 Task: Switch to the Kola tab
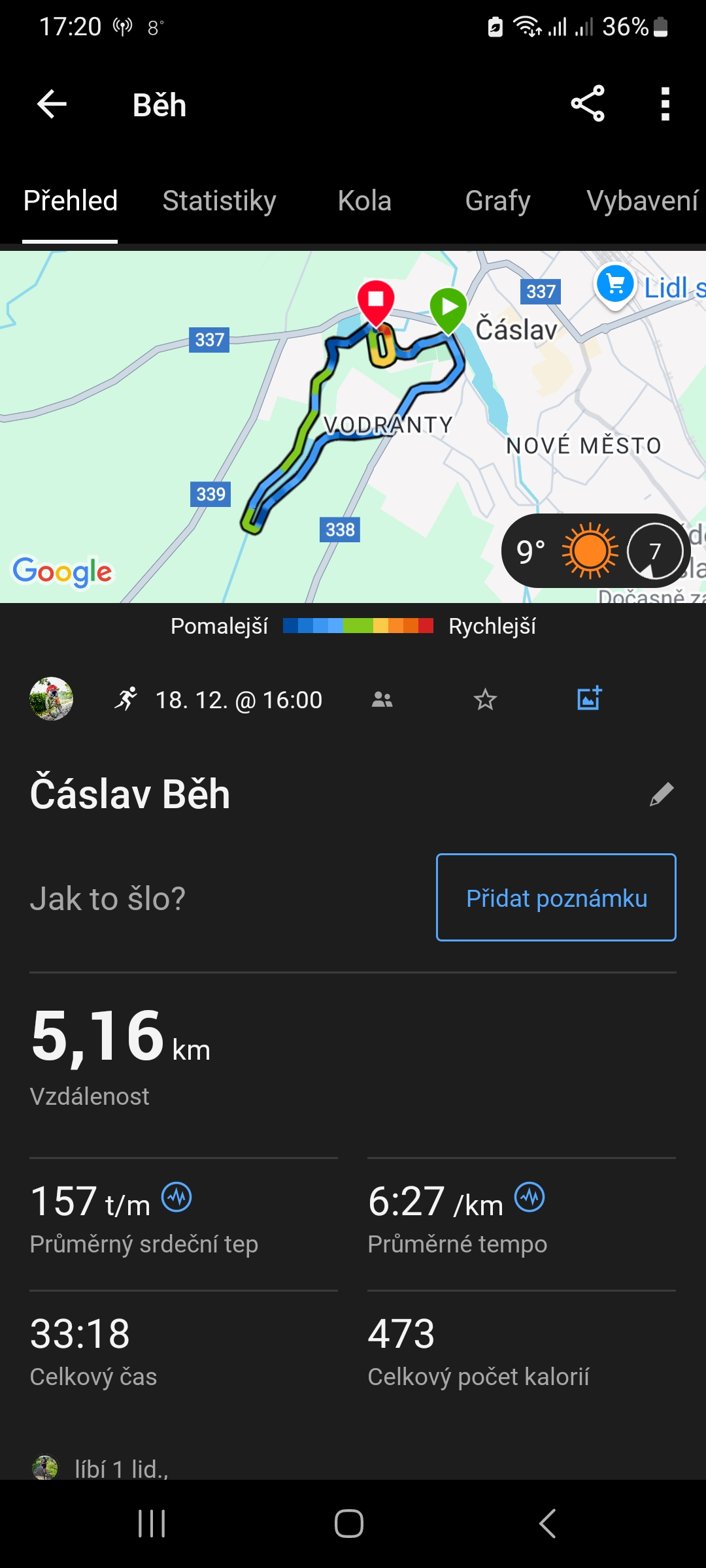click(364, 201)
